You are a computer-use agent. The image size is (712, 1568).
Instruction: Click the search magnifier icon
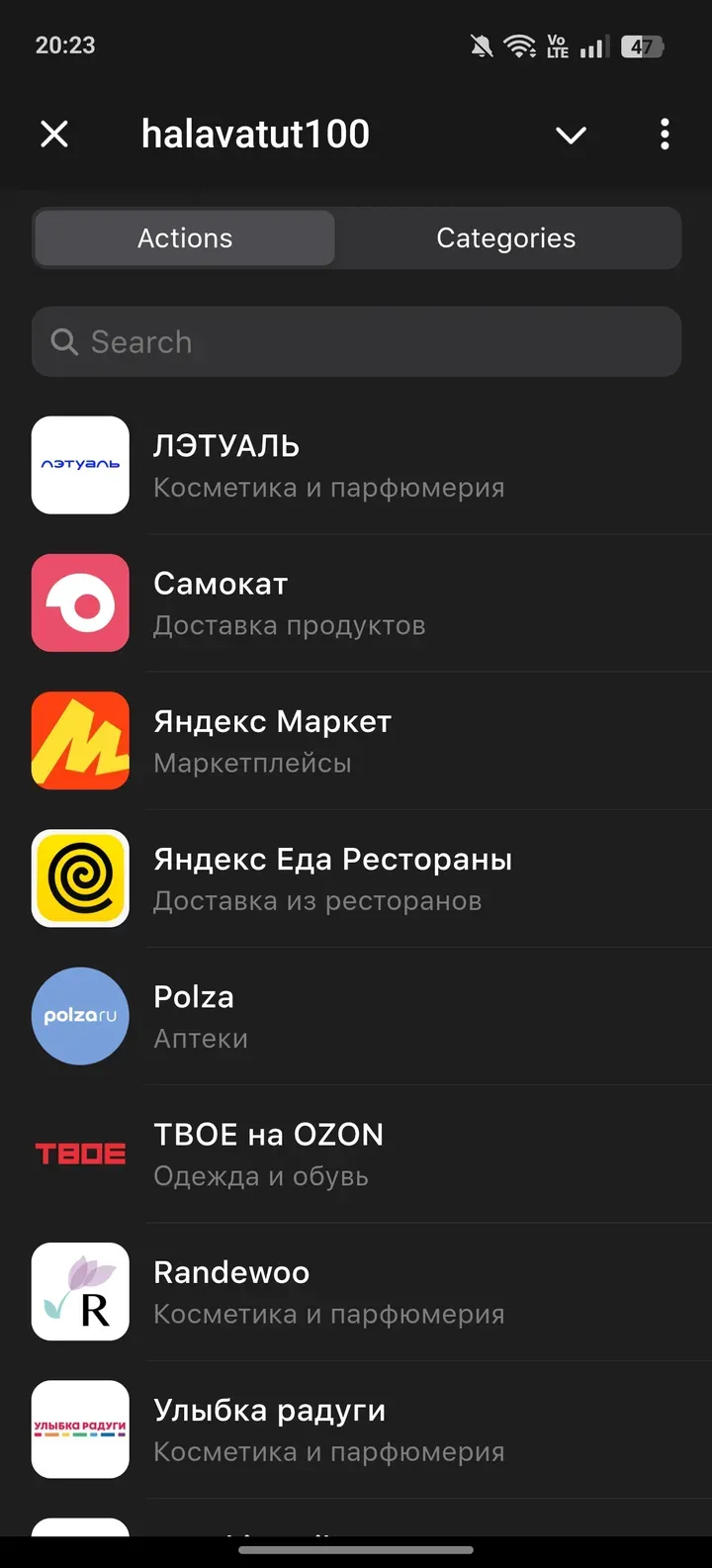(x=64, y=341)
